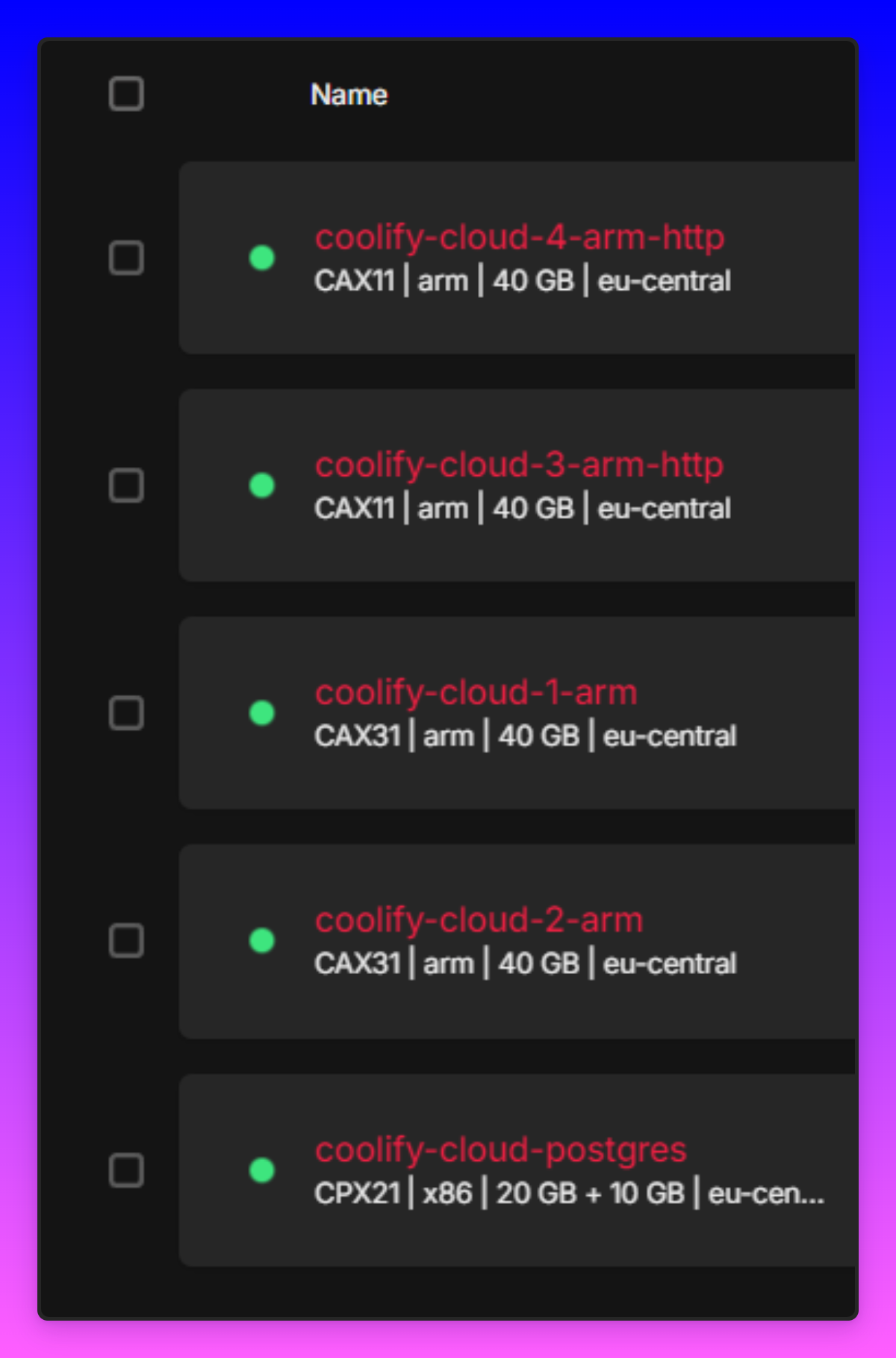
Task: Select the coolify-cloud-2-arm checkbox
Action: [x=126, y=940]
